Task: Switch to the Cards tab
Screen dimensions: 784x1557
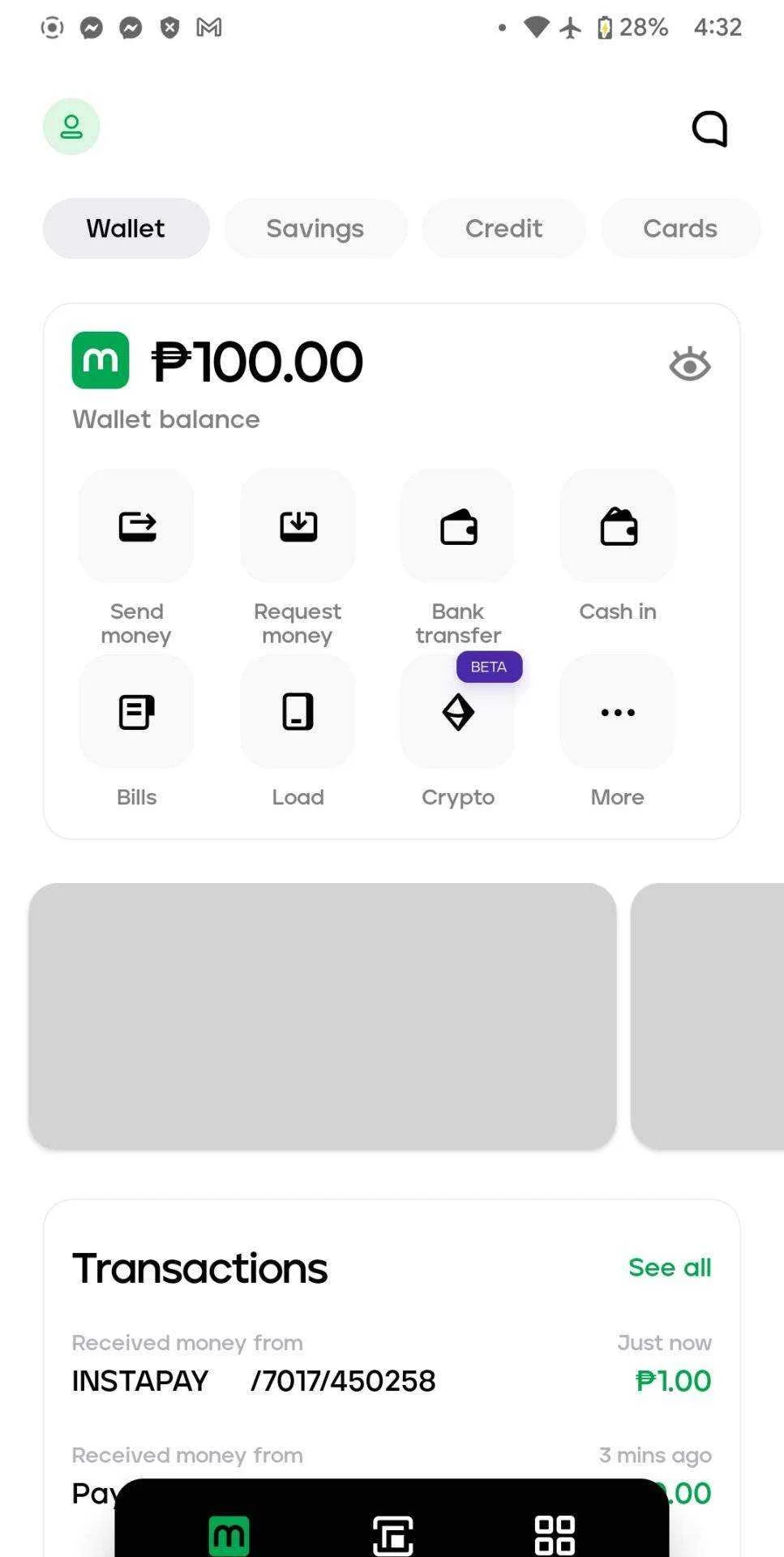Action: [680, 229]
